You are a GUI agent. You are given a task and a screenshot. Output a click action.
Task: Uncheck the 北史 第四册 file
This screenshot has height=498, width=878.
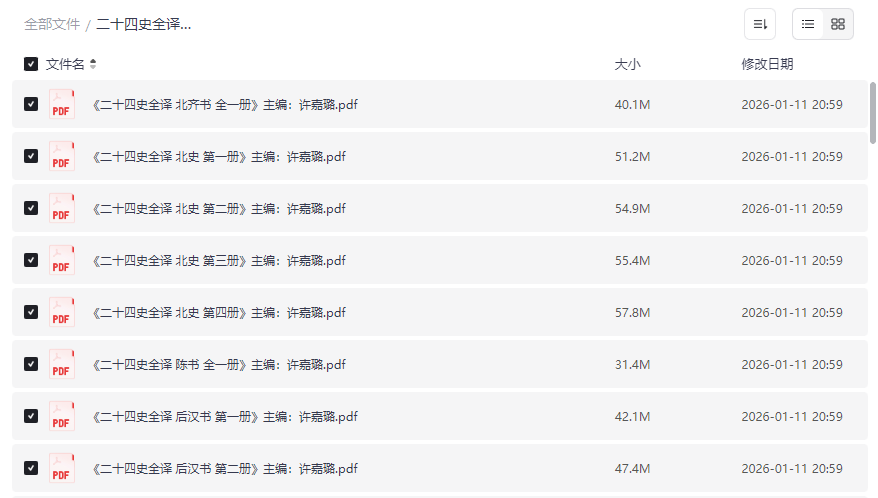coord(31,312)
